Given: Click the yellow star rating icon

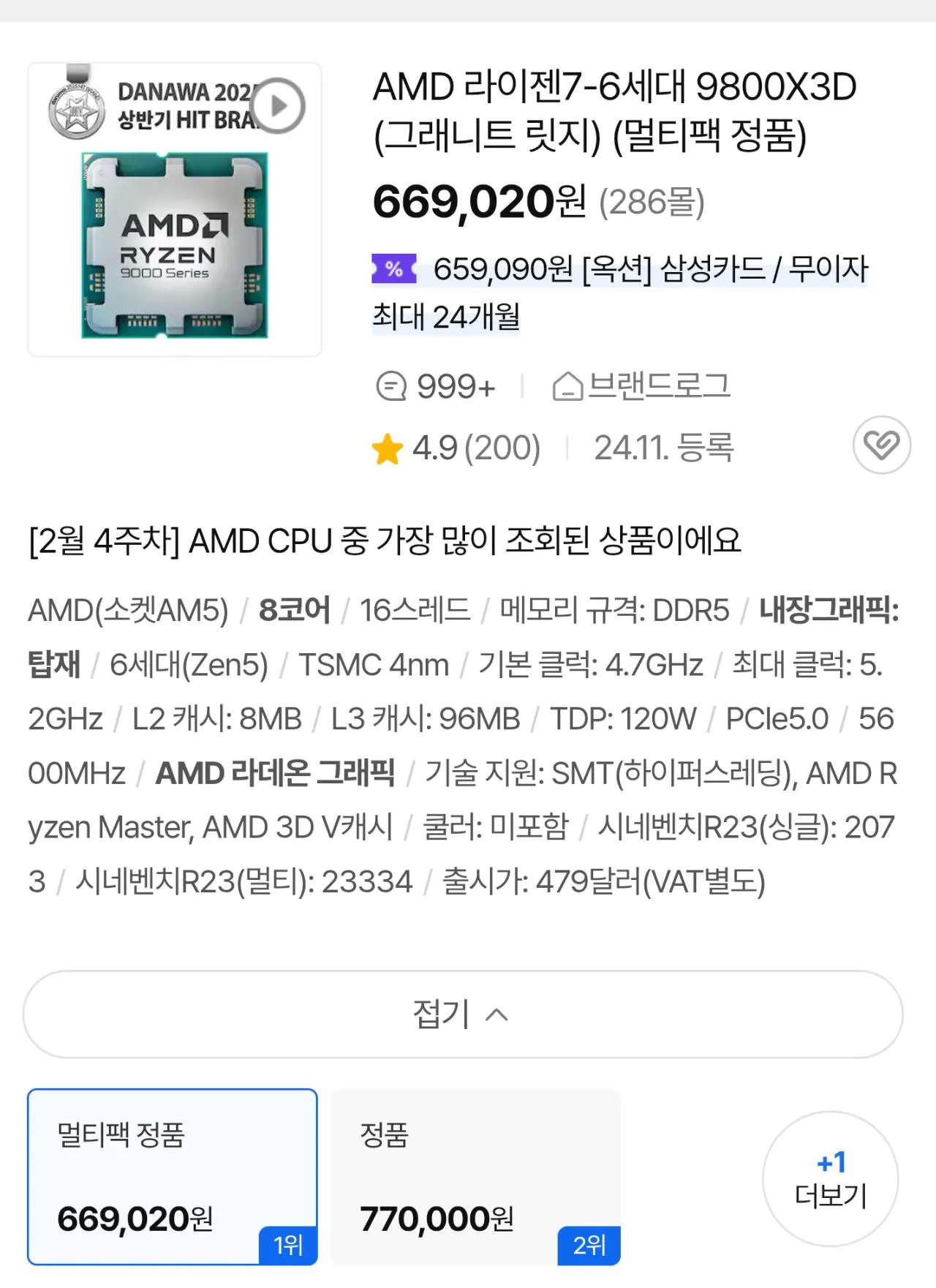Looking at the screenshot, I should 388,447.
